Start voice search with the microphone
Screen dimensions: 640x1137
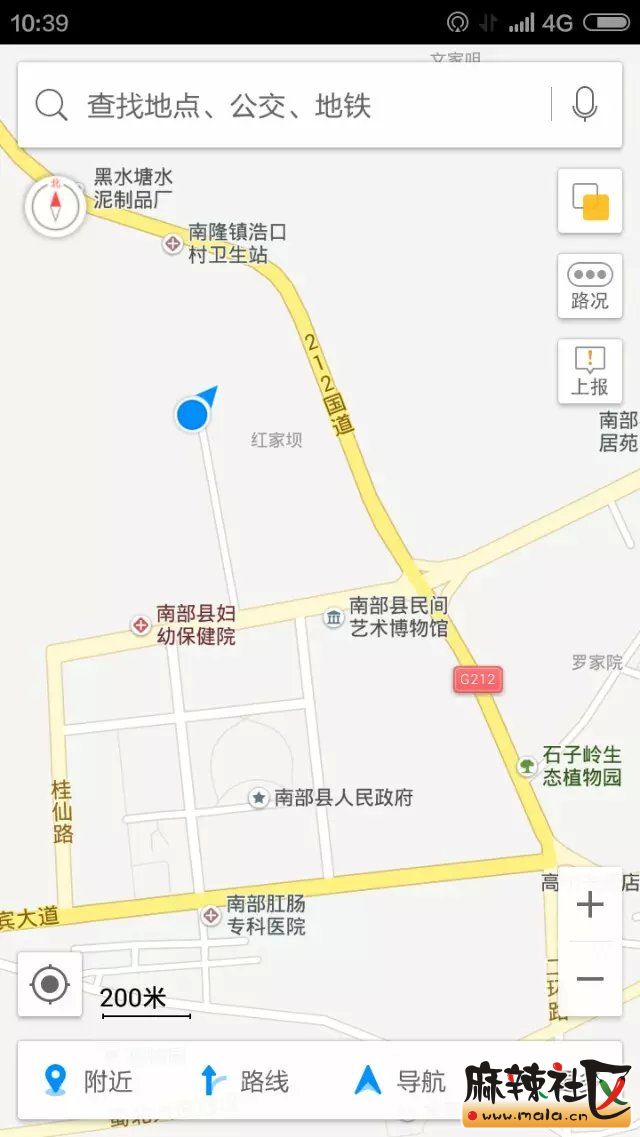(x=585, y=105)
